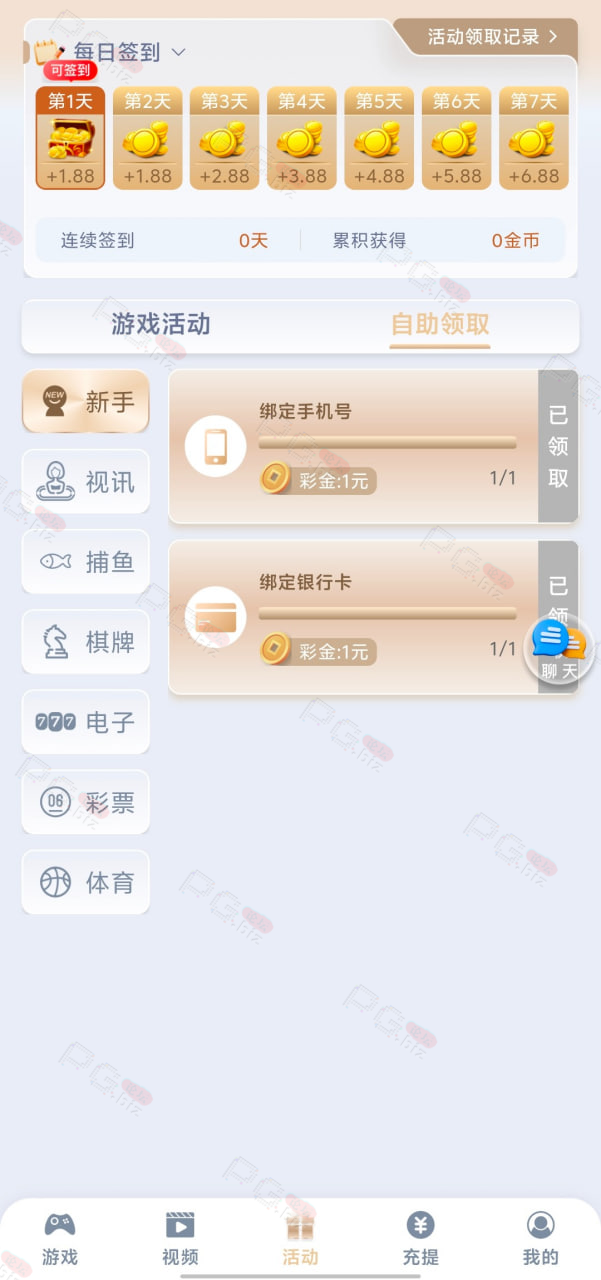The width and height of the screenshot is (601, 1280).
Task: Go to the 游戏 tab
Action: click(x=60, y=1238)
